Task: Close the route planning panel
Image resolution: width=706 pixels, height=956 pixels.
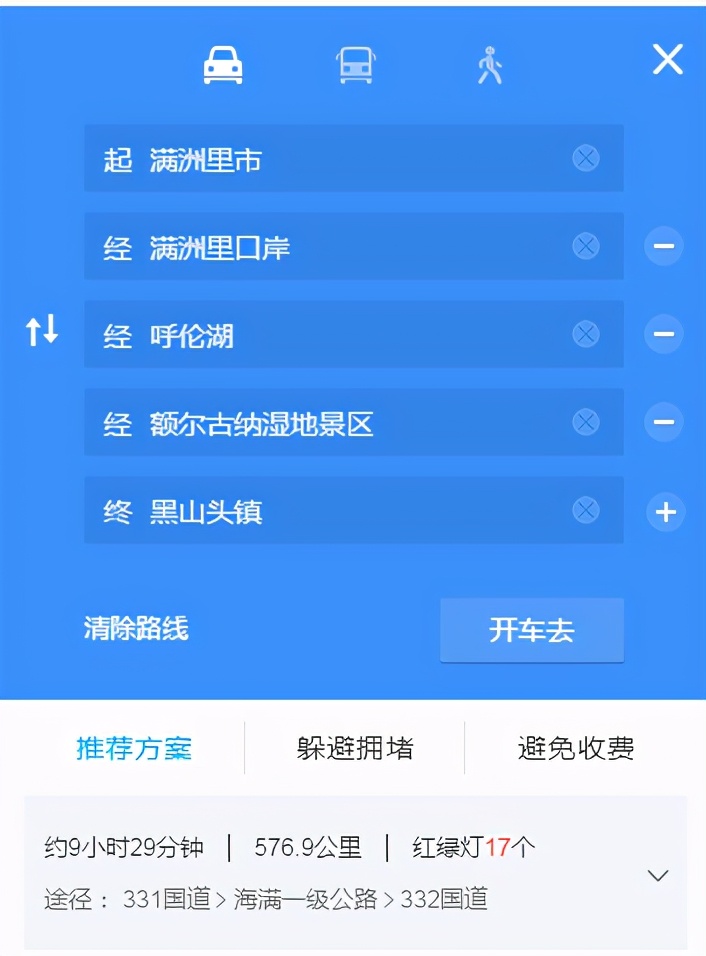Action: pos(667,60)
